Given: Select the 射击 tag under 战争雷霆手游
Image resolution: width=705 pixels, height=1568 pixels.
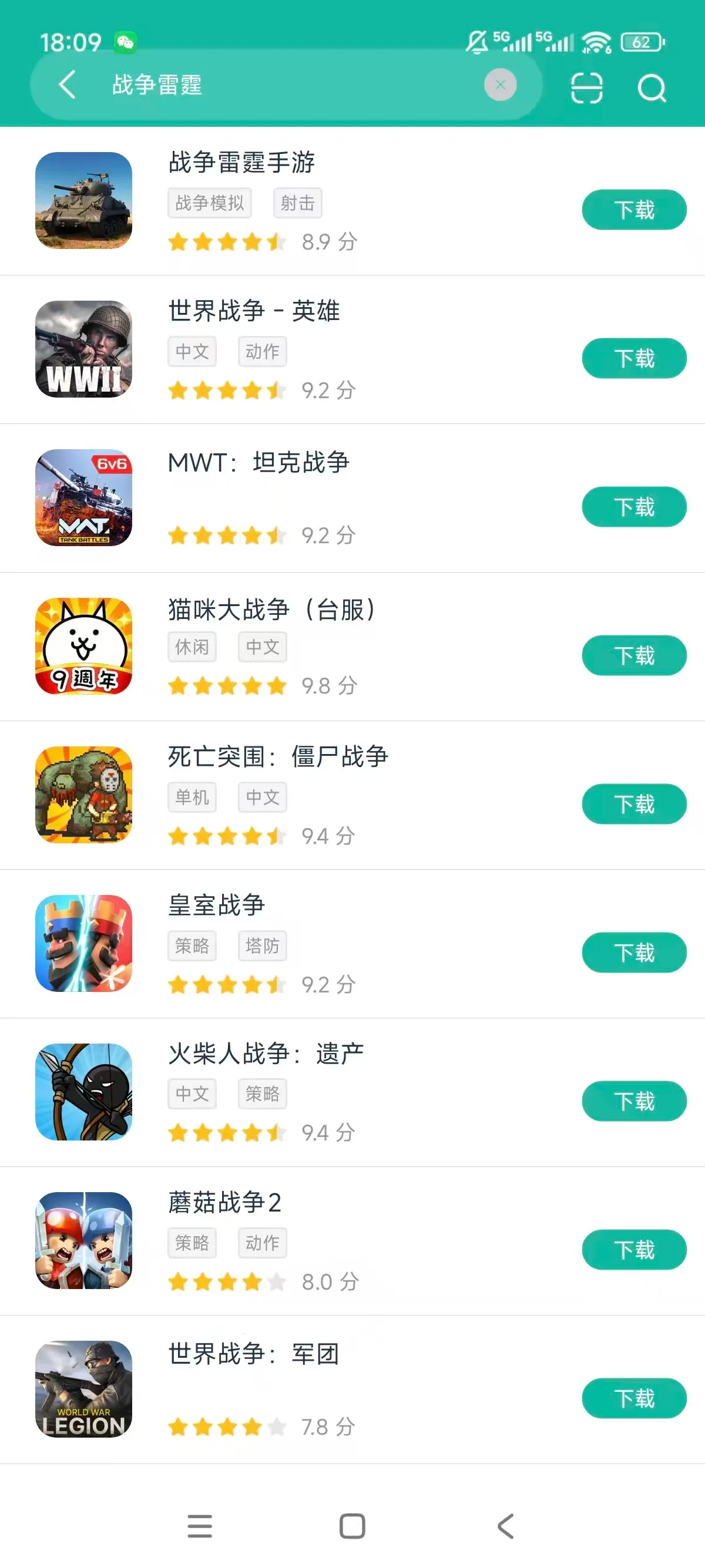Looking at the screenshot, I should pyautogui.click(x=297, y=203).
